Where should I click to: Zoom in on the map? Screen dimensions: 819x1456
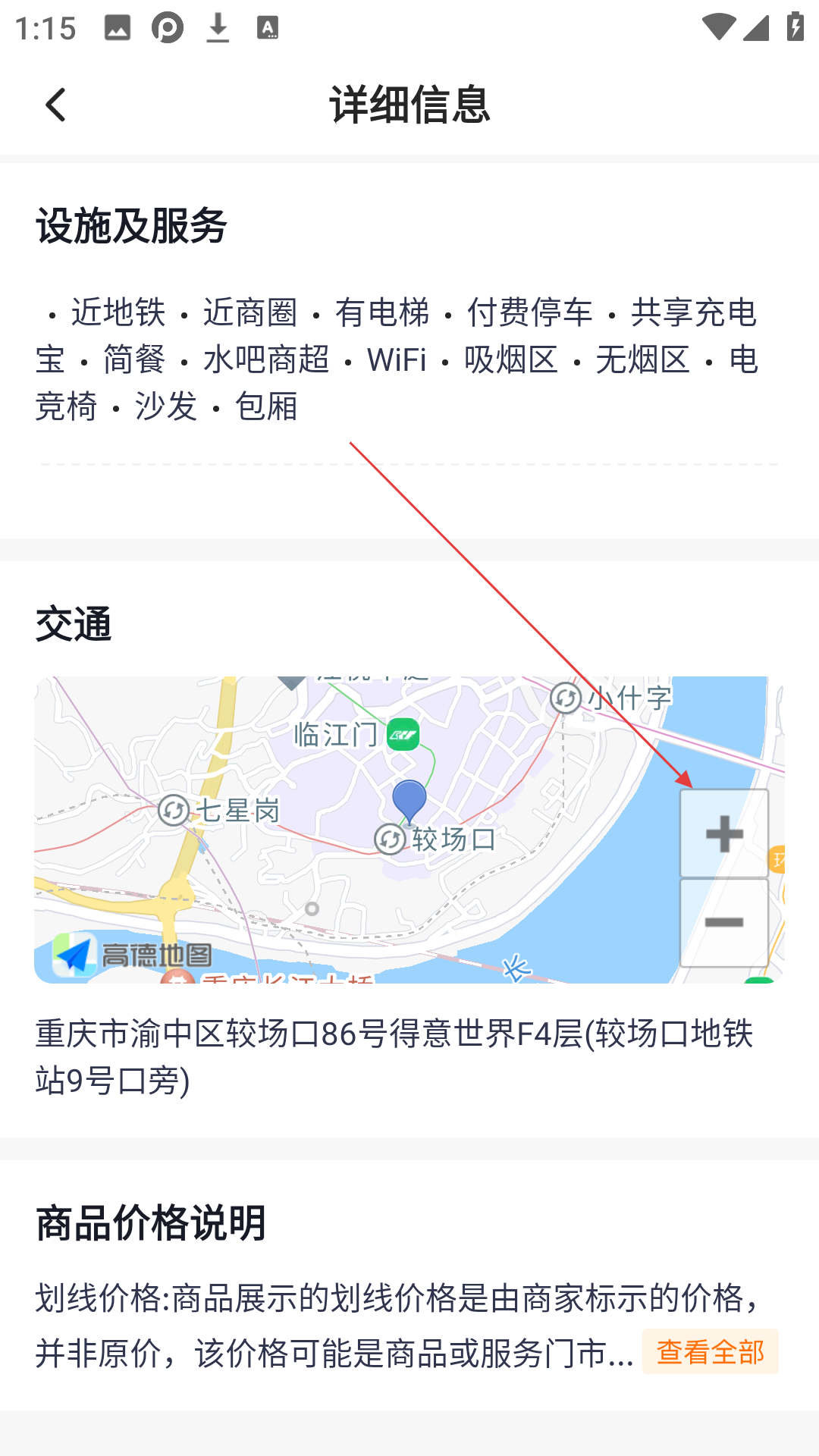pos(724,833)
